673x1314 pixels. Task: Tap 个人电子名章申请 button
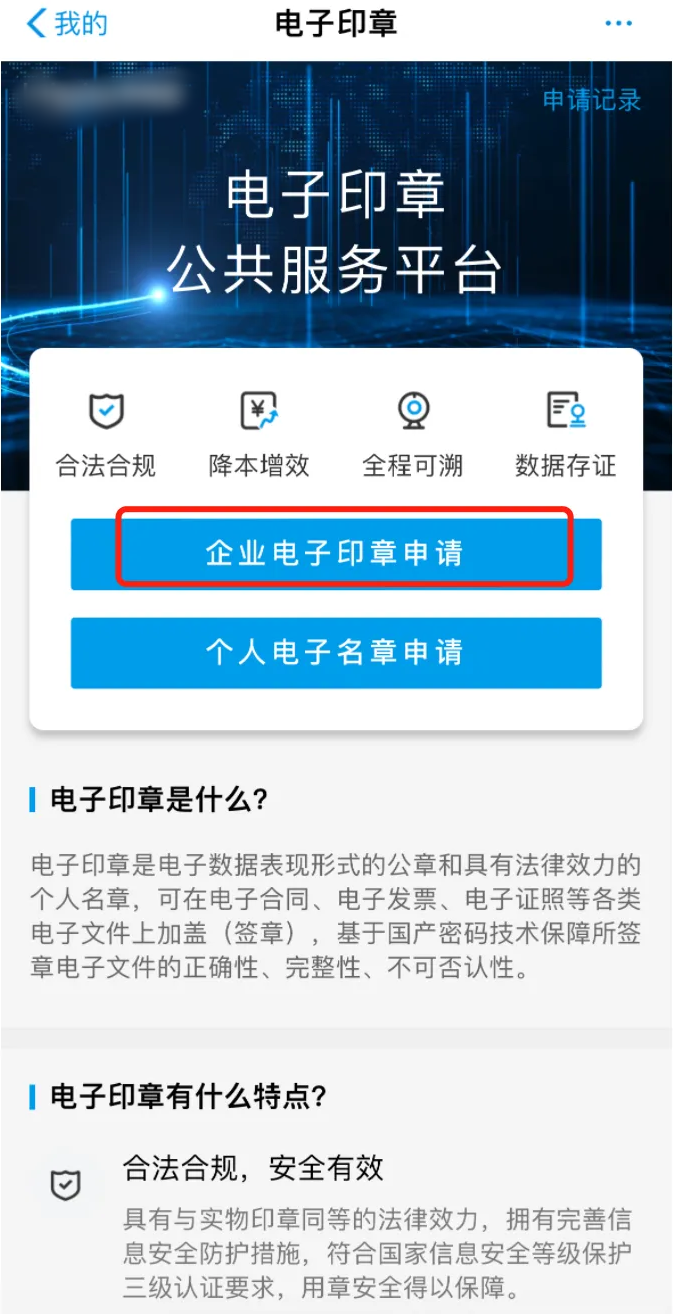(x=336, y=653)
